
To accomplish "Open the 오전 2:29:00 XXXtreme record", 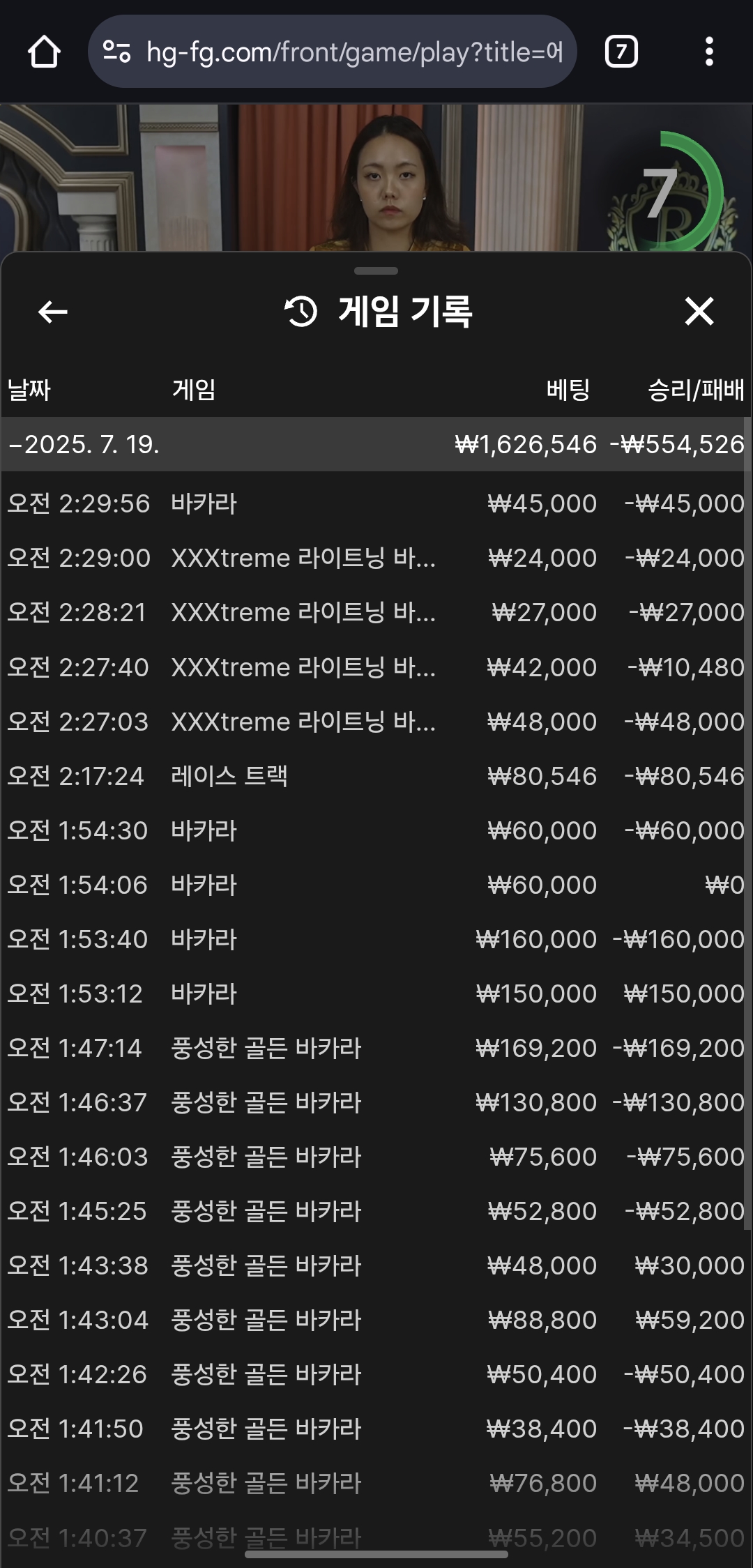I will coord(376,558).
